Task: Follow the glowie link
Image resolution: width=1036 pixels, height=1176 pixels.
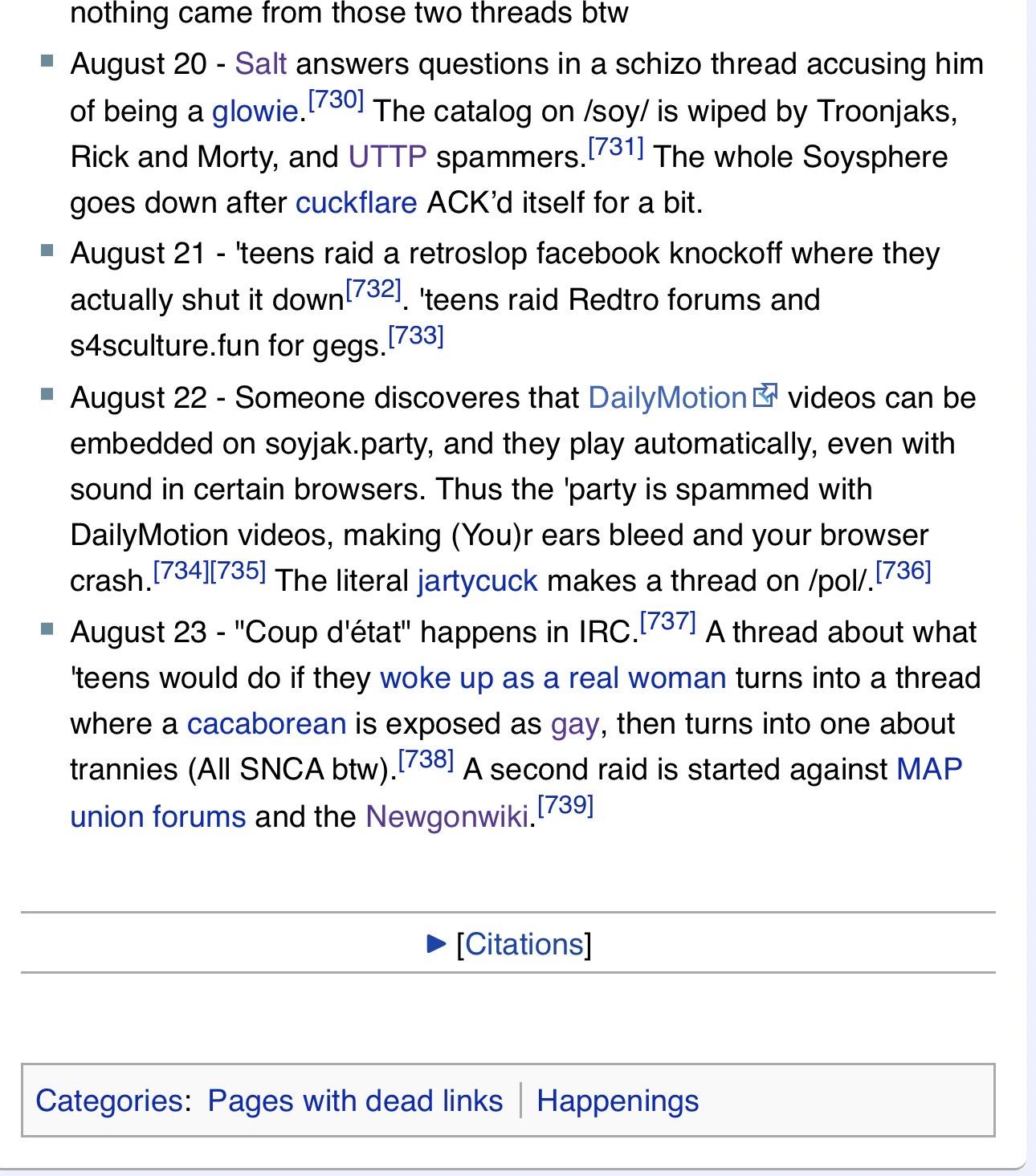Action: coord(255,111)
